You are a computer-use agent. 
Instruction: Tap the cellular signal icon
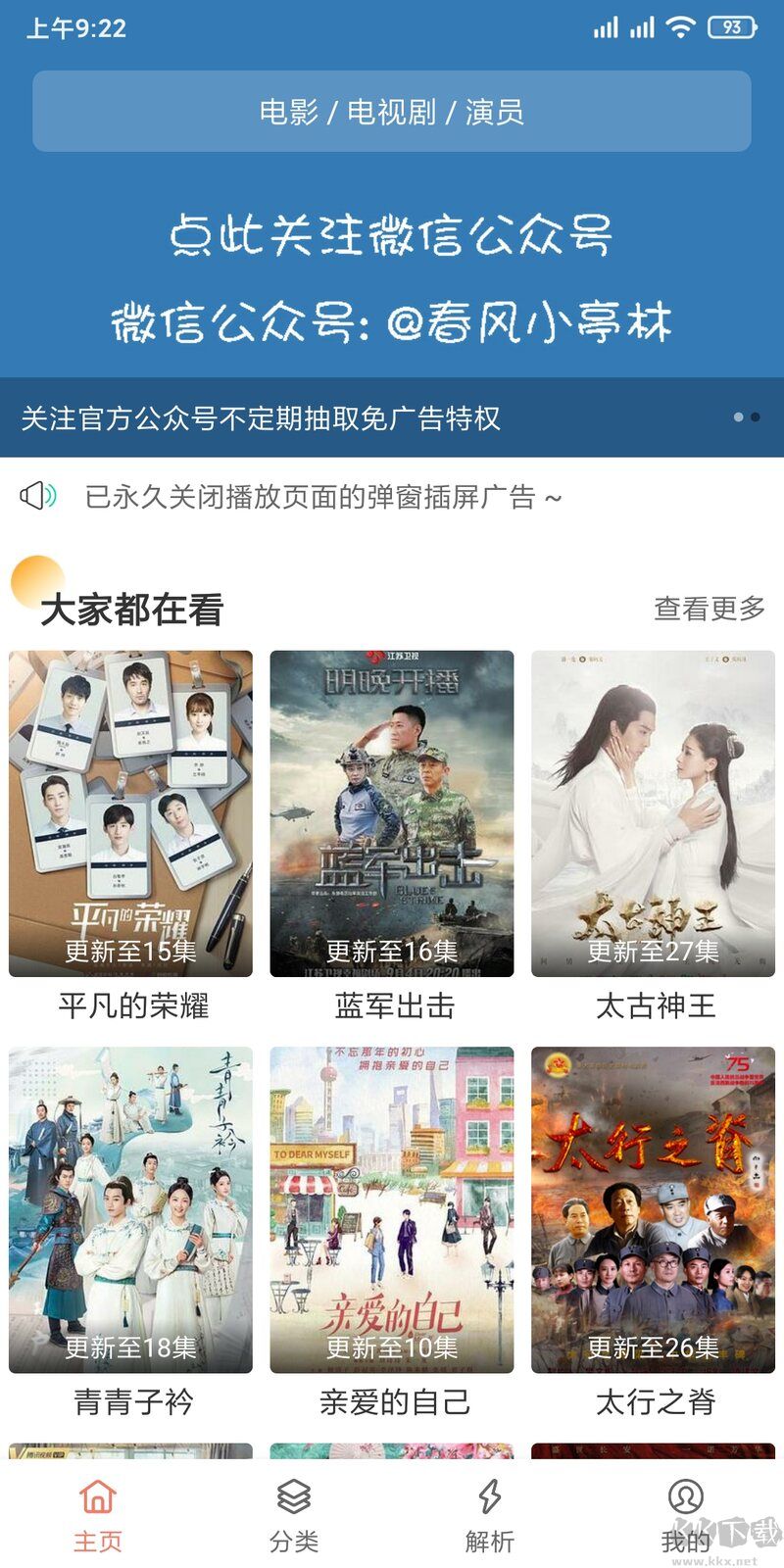(608, 28)
